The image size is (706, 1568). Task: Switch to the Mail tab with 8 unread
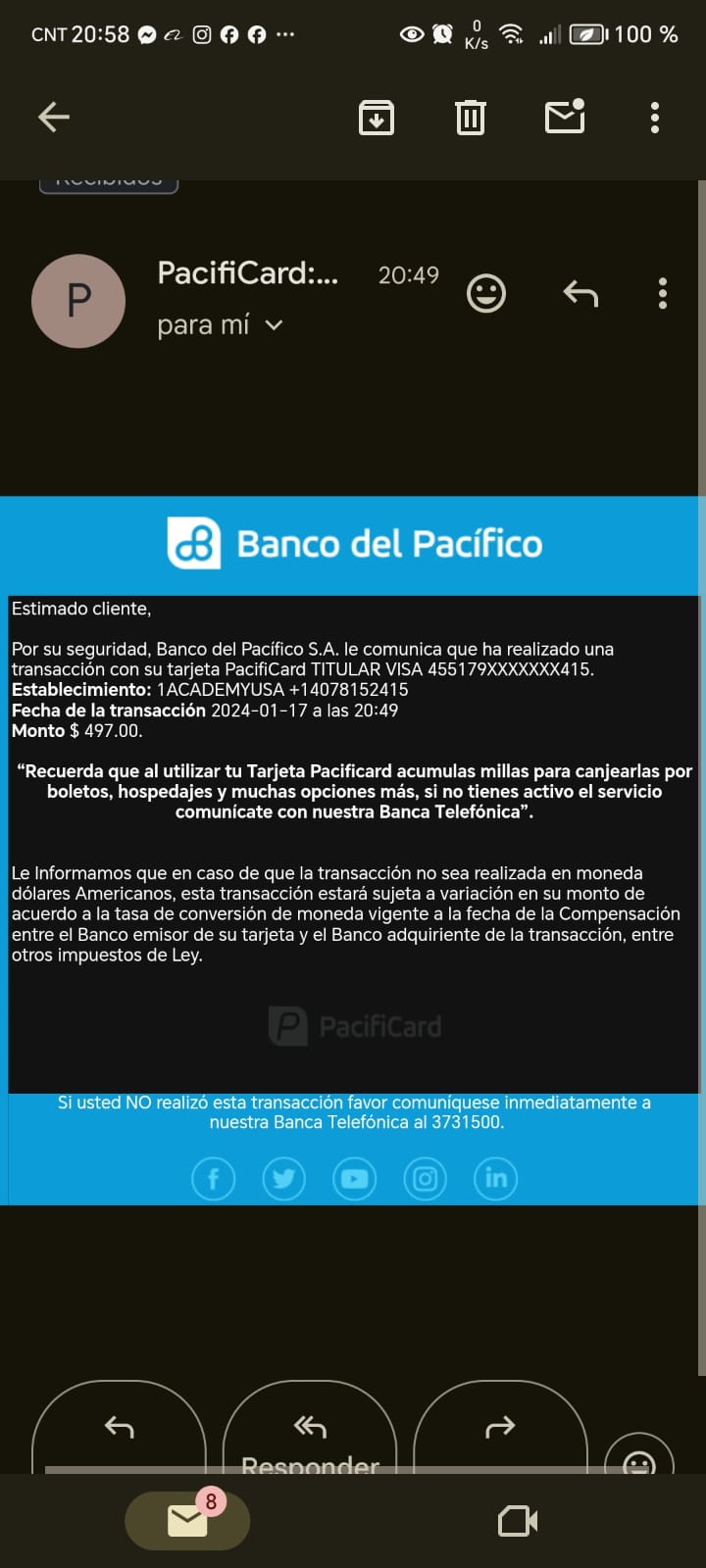[x=187, y=1520]
